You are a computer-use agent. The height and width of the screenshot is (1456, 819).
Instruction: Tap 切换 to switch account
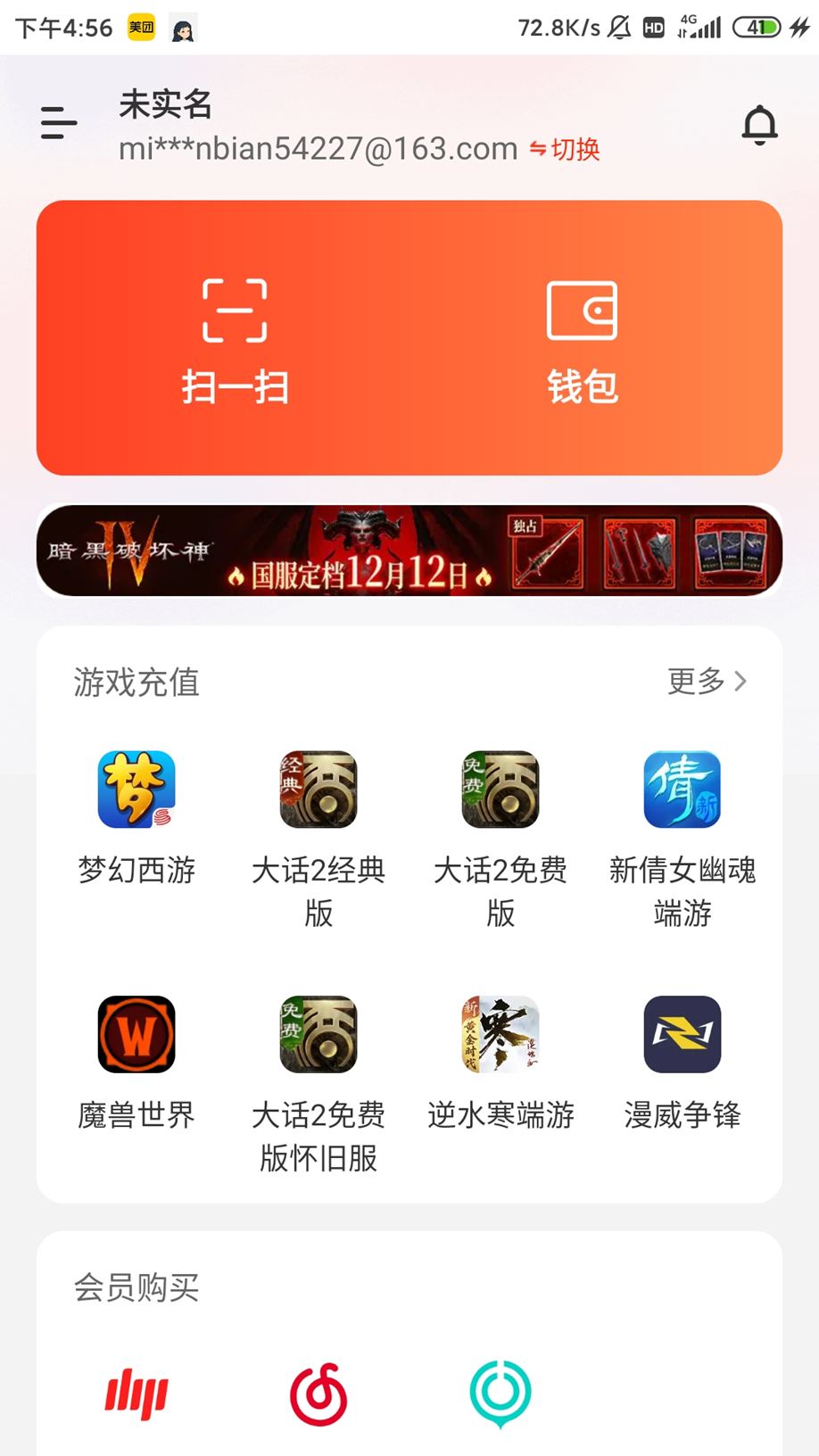565,149
